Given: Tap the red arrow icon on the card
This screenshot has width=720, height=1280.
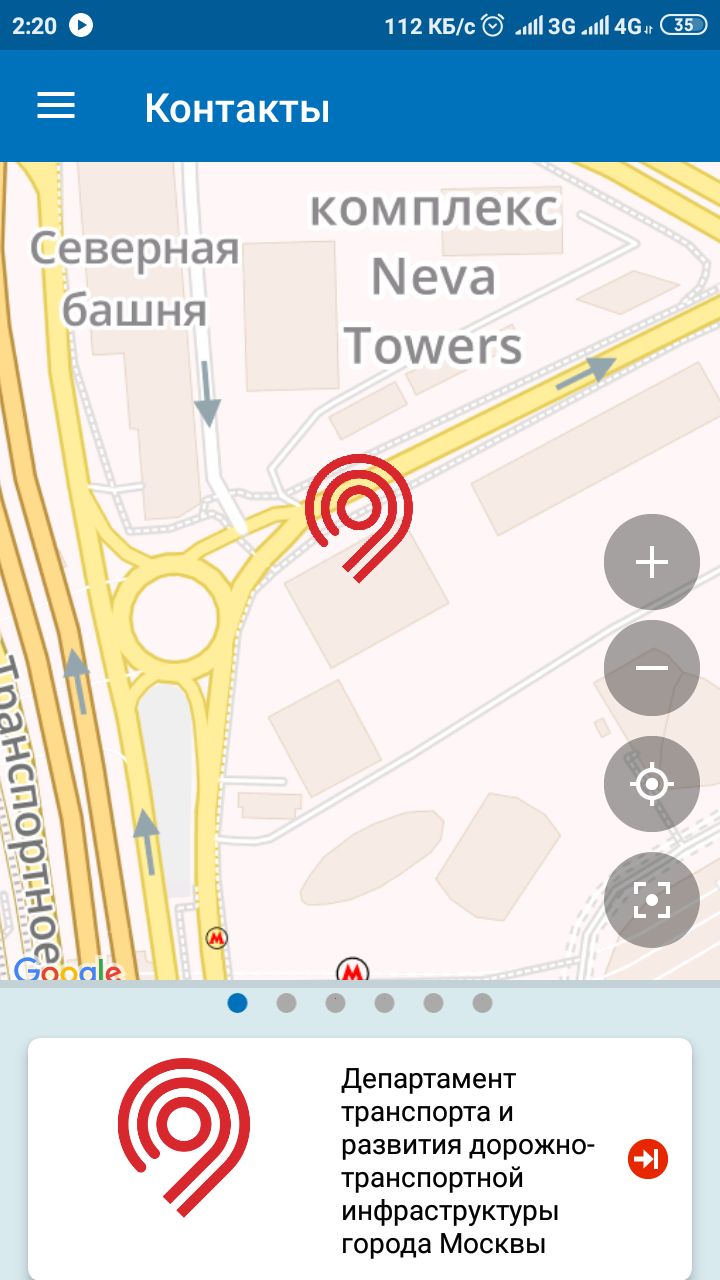Looking at the screenshot, I should click(648, 1159).
